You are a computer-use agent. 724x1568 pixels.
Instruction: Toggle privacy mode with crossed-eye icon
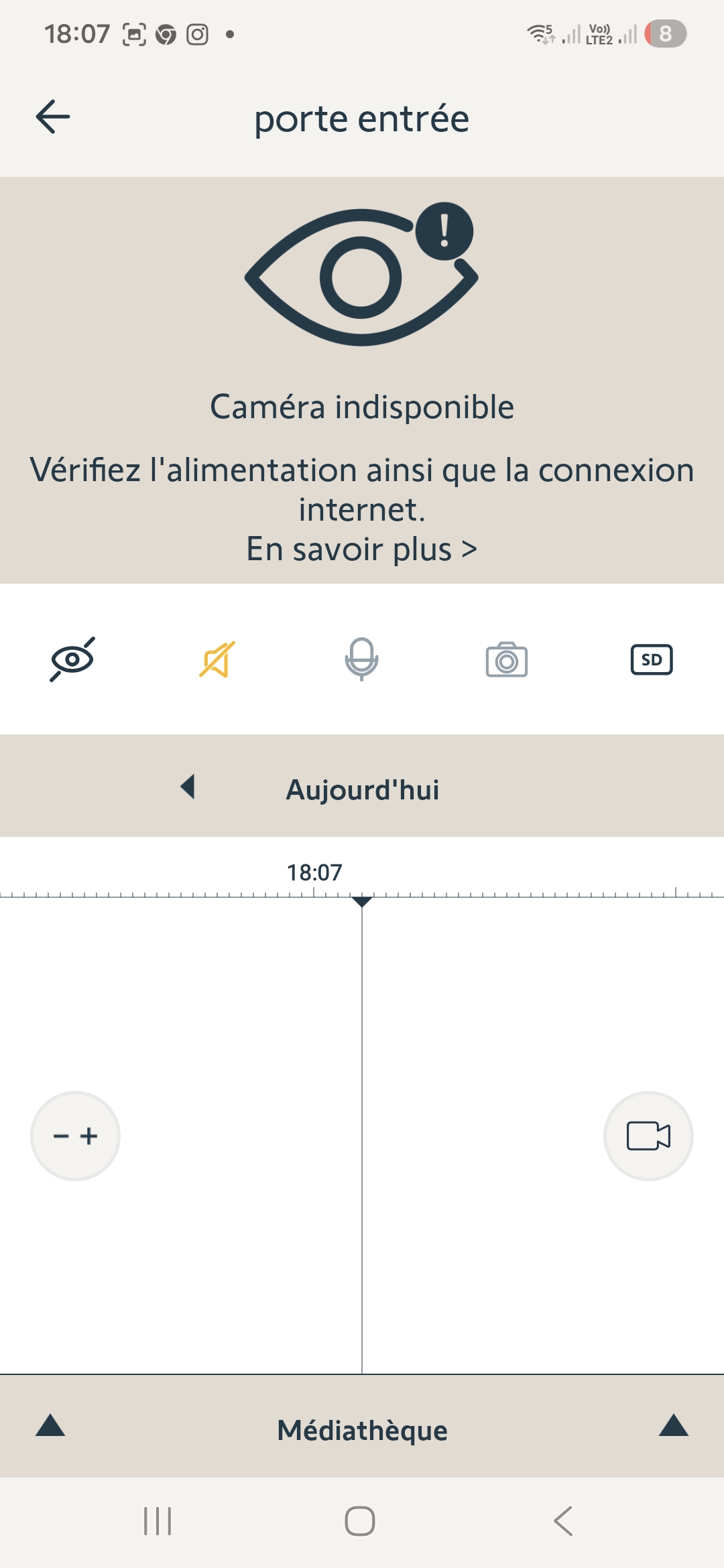tap(72, 659)
